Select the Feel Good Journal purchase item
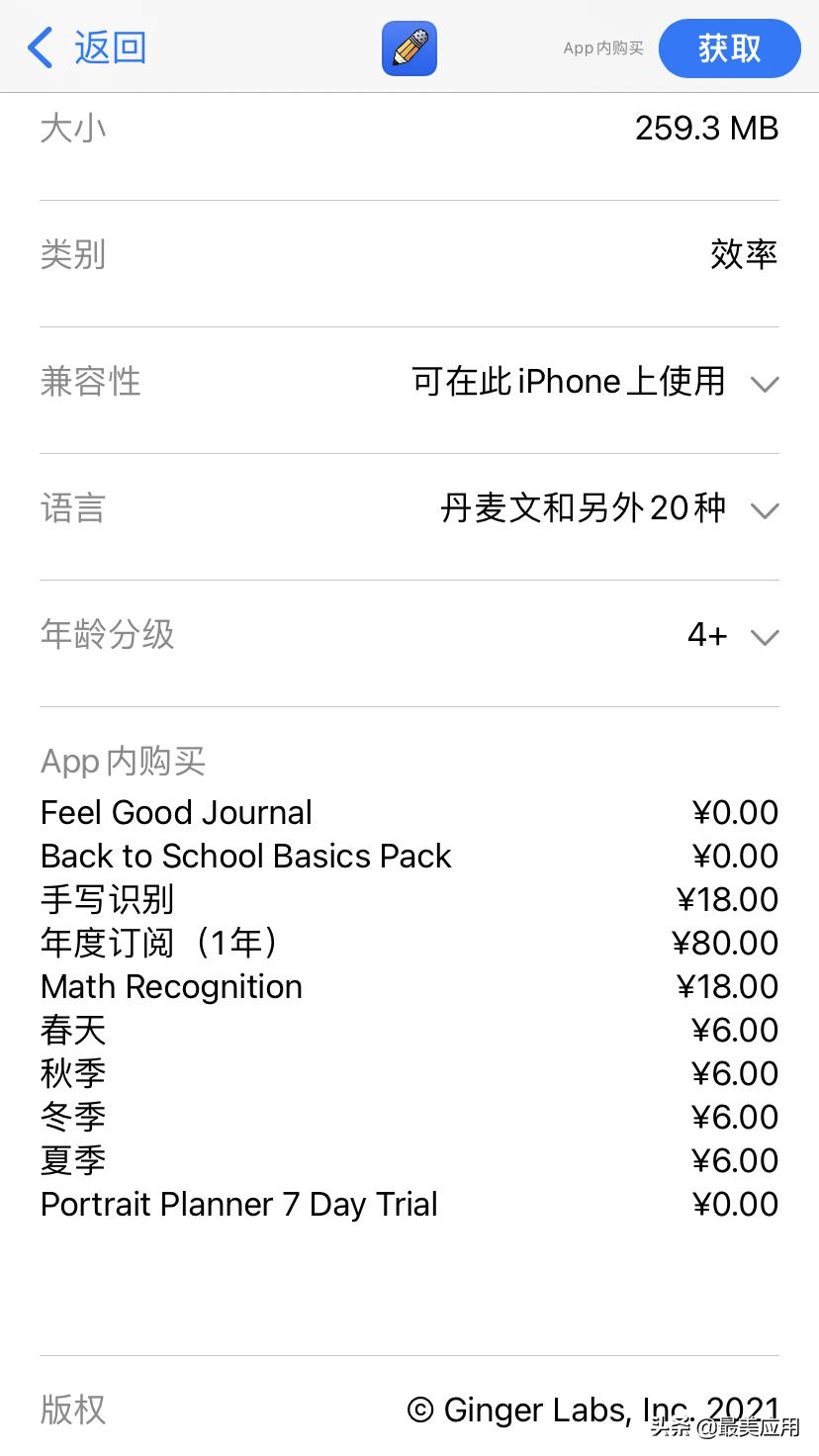 coord(175,812)
